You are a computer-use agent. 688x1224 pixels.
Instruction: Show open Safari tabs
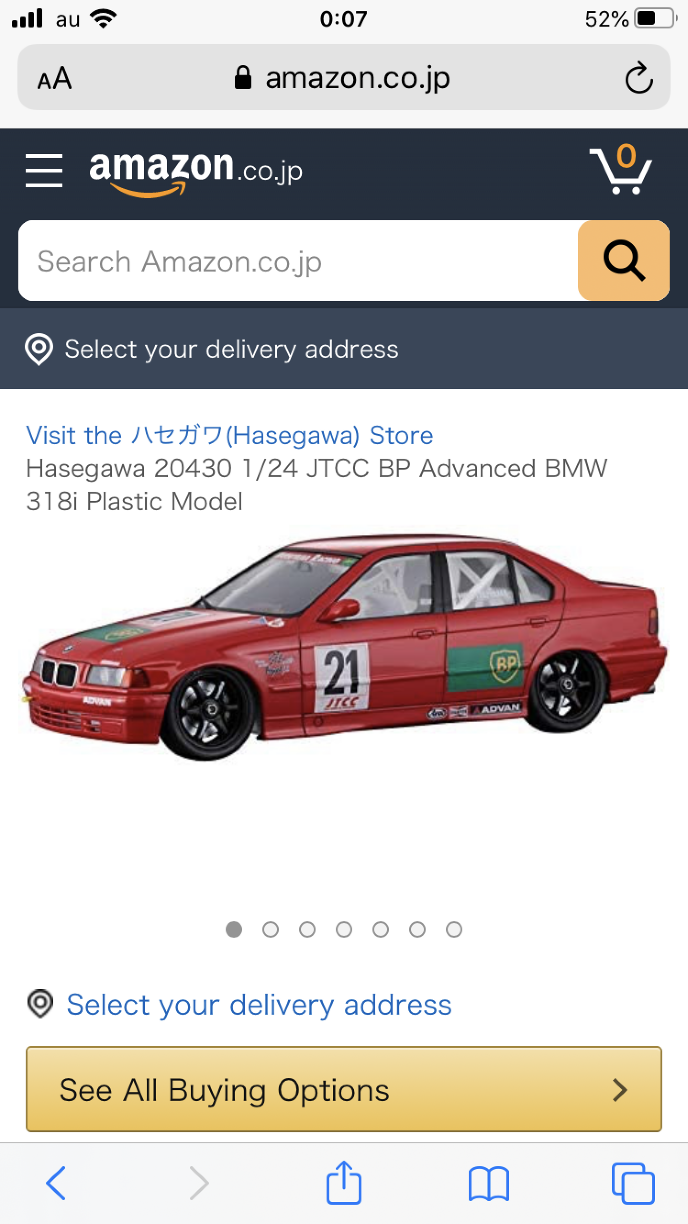(x=632, y=1184)
